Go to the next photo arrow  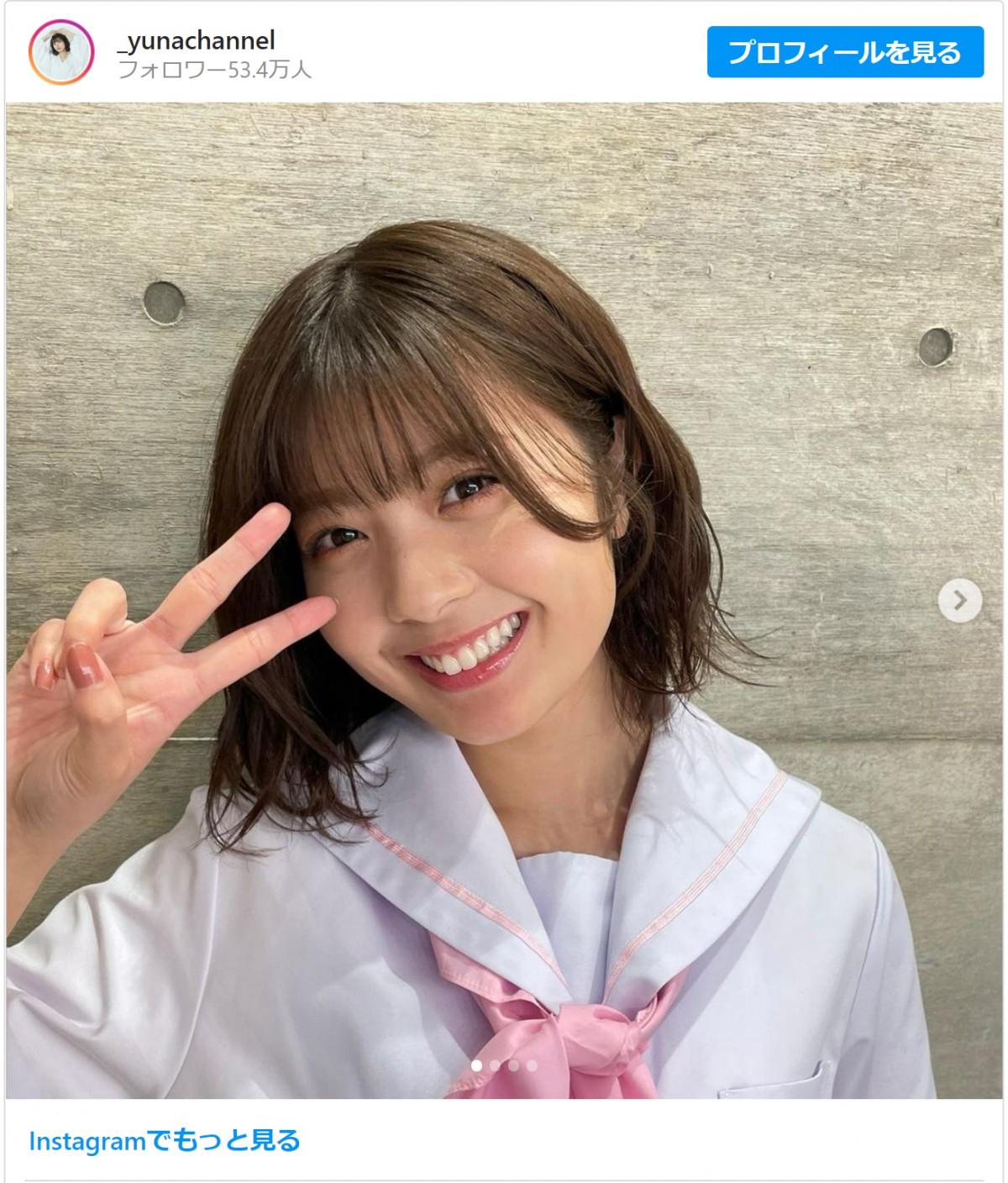(x=959, y=600)
